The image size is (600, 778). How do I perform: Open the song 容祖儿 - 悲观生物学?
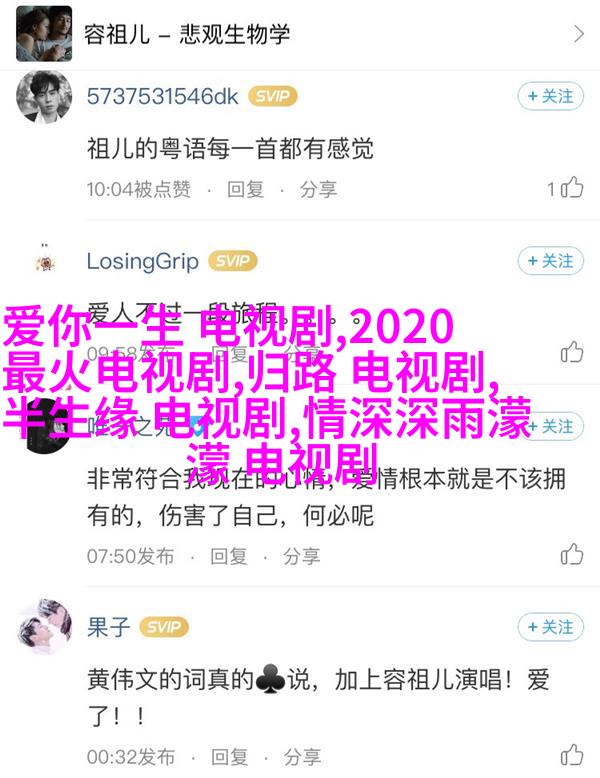coord(300,35)
